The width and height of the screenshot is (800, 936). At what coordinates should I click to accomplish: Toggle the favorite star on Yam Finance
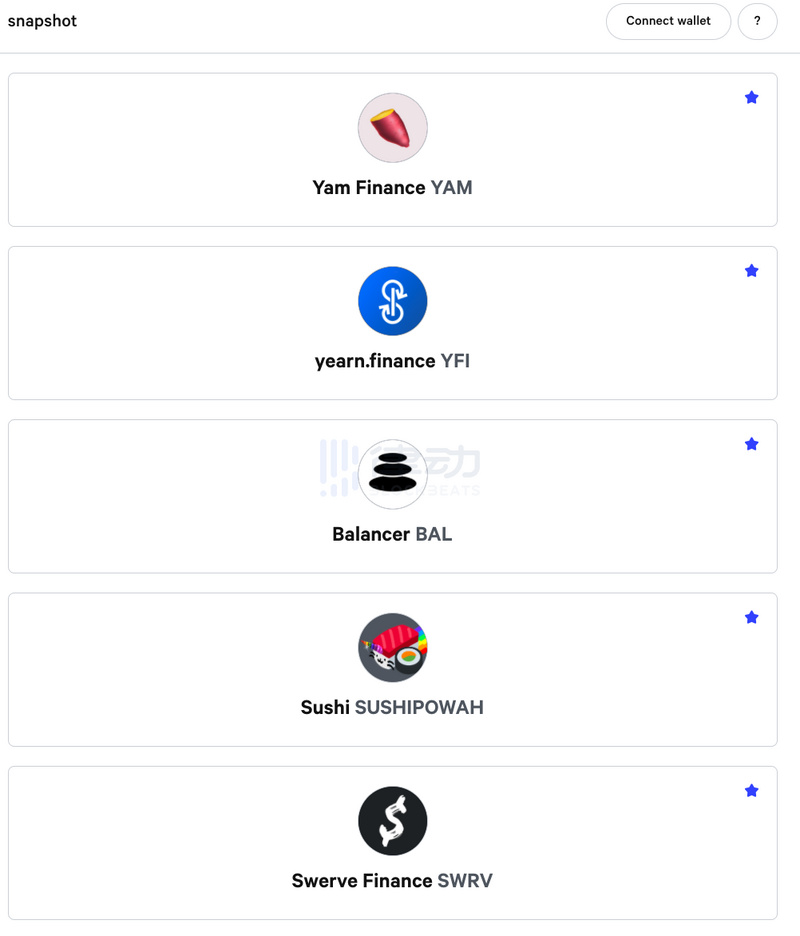click(x=751, y=97)
